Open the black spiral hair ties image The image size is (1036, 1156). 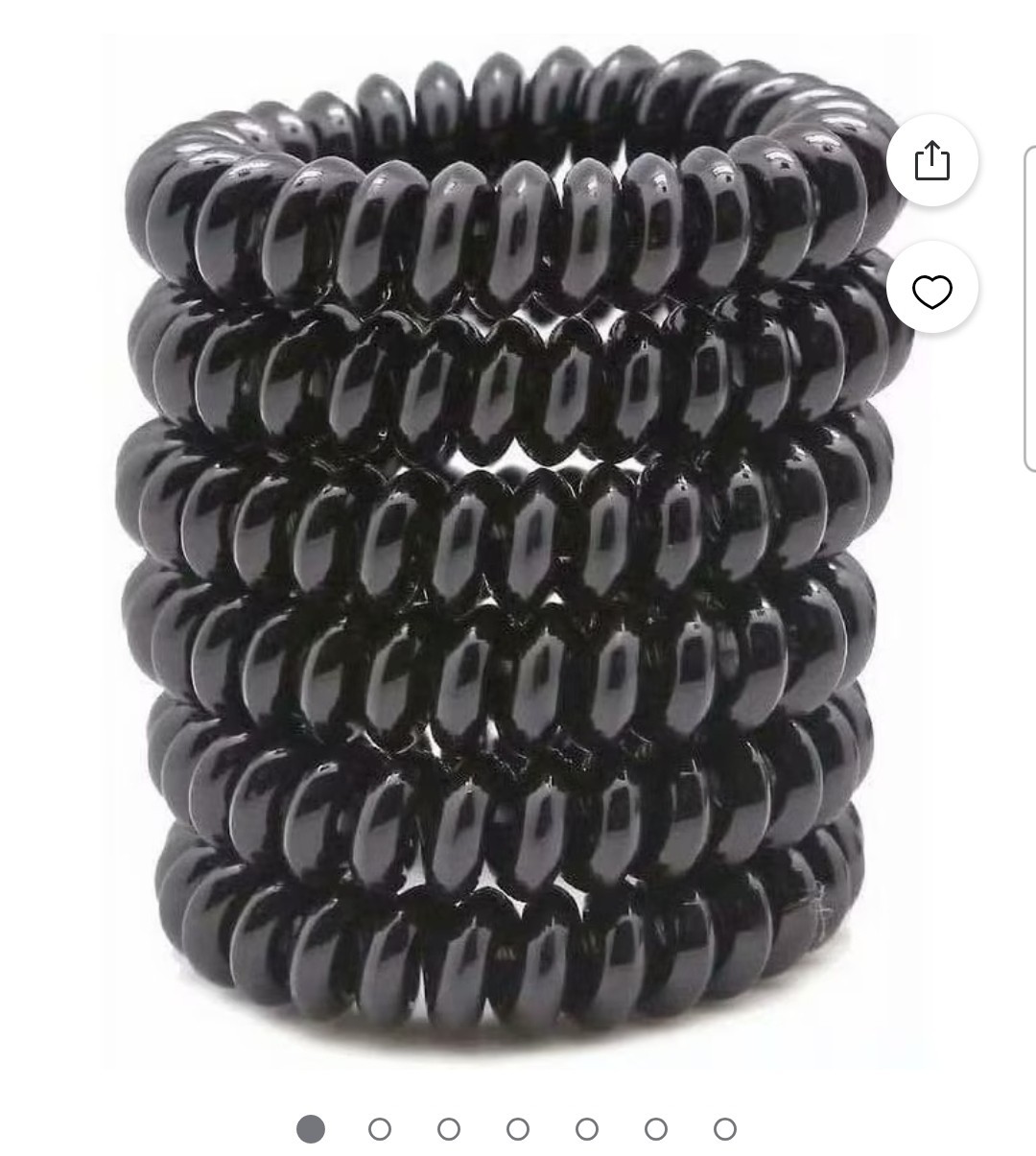click(508, 556)
